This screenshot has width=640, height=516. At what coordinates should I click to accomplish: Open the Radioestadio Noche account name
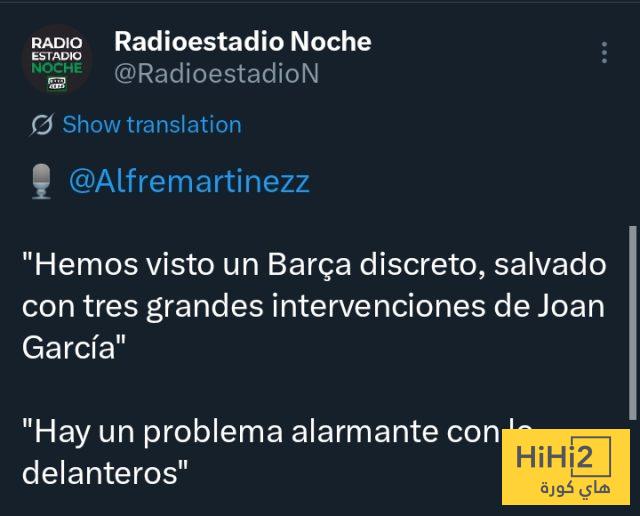(242, 41)
